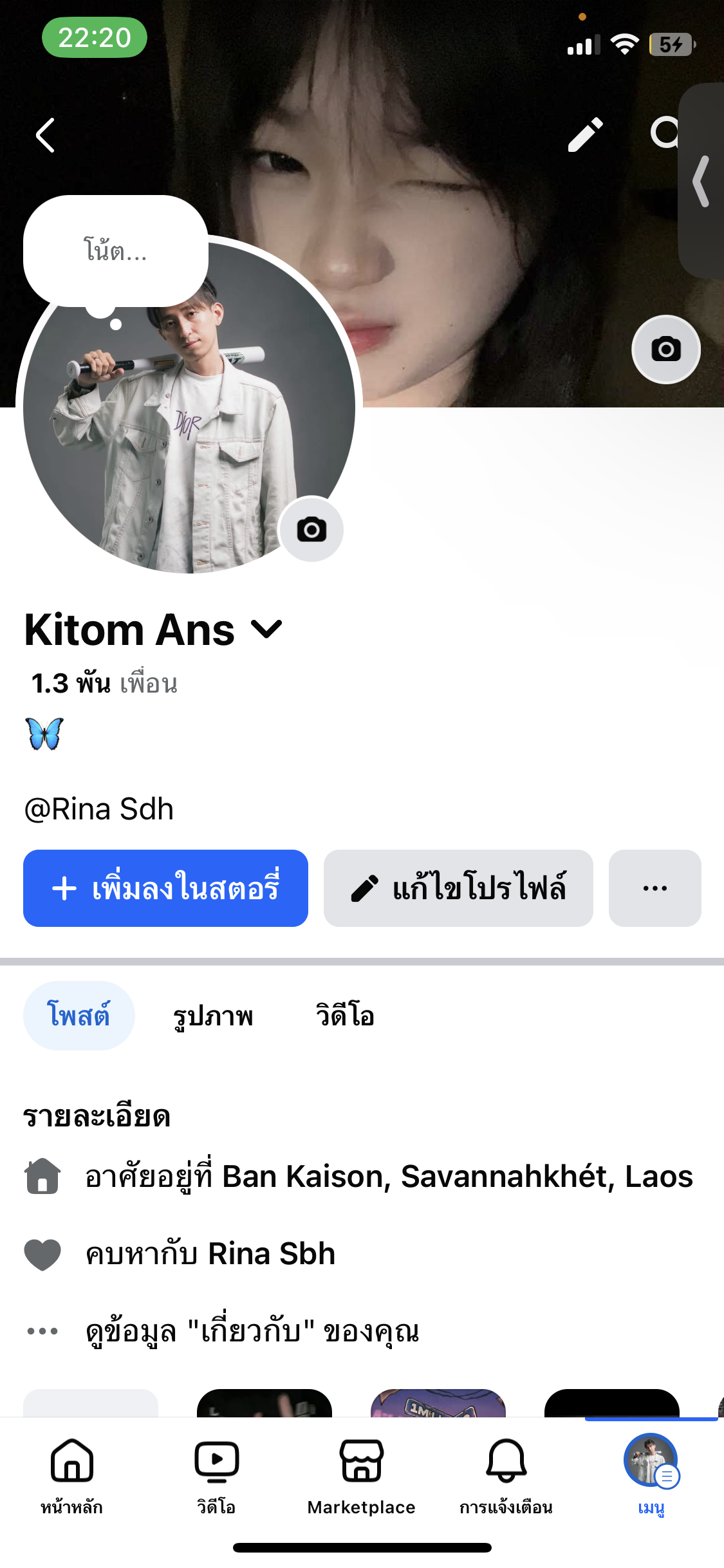This screenshot has width=724, height=1568.
Task: View friends list via 1.3 พัน เพื่อน
Action: click(104, 684)
